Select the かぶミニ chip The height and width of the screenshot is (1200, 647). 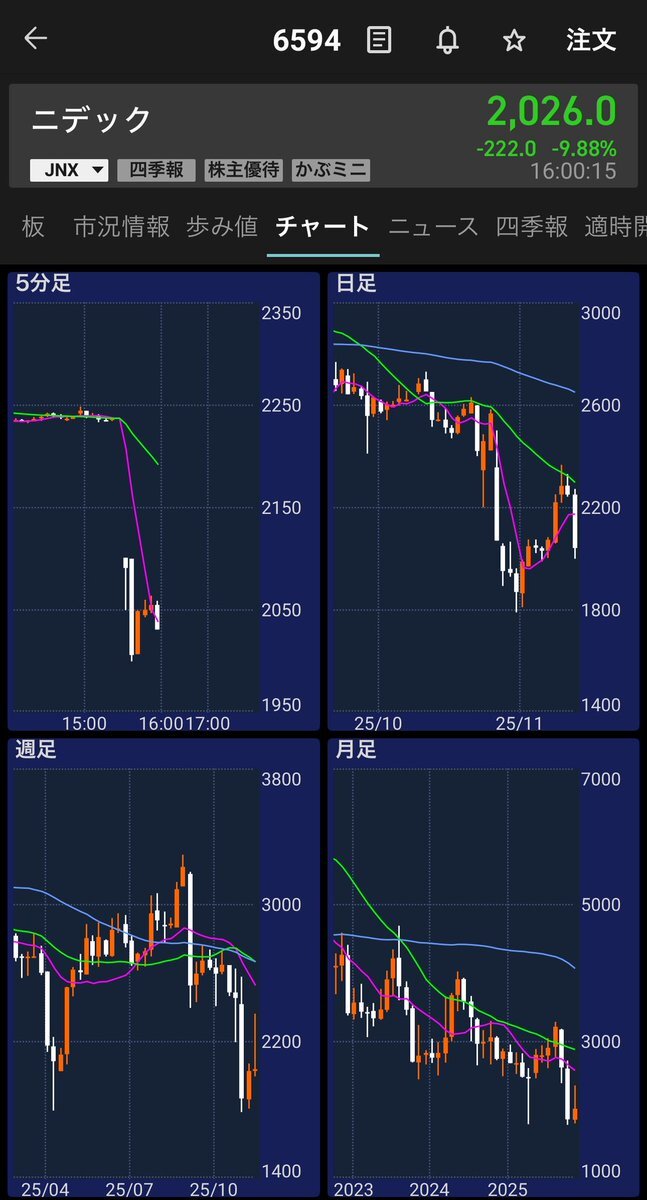(x=331, y=170)
